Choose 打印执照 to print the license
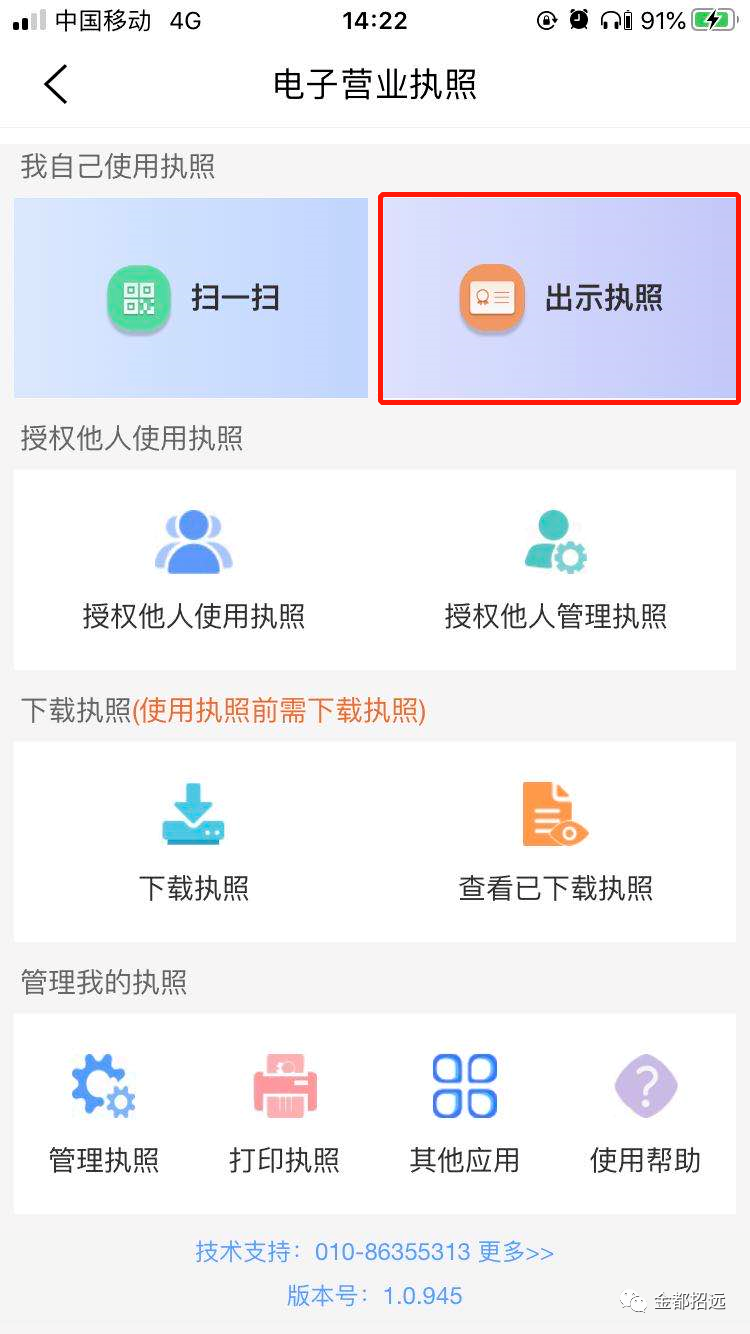Screen dimensions: 750x1334 285,1114
